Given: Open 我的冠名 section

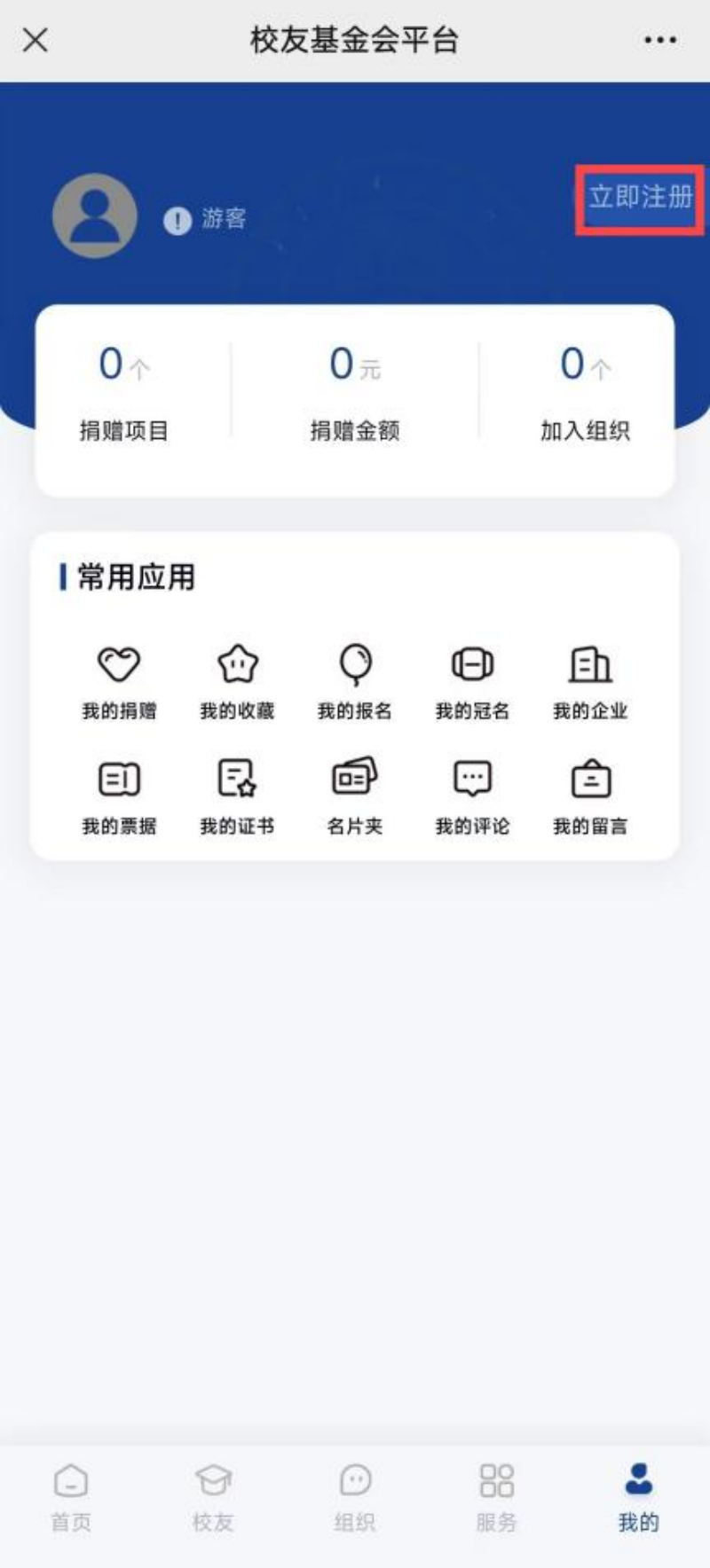Looking at the screenshot, I should 472,680.
